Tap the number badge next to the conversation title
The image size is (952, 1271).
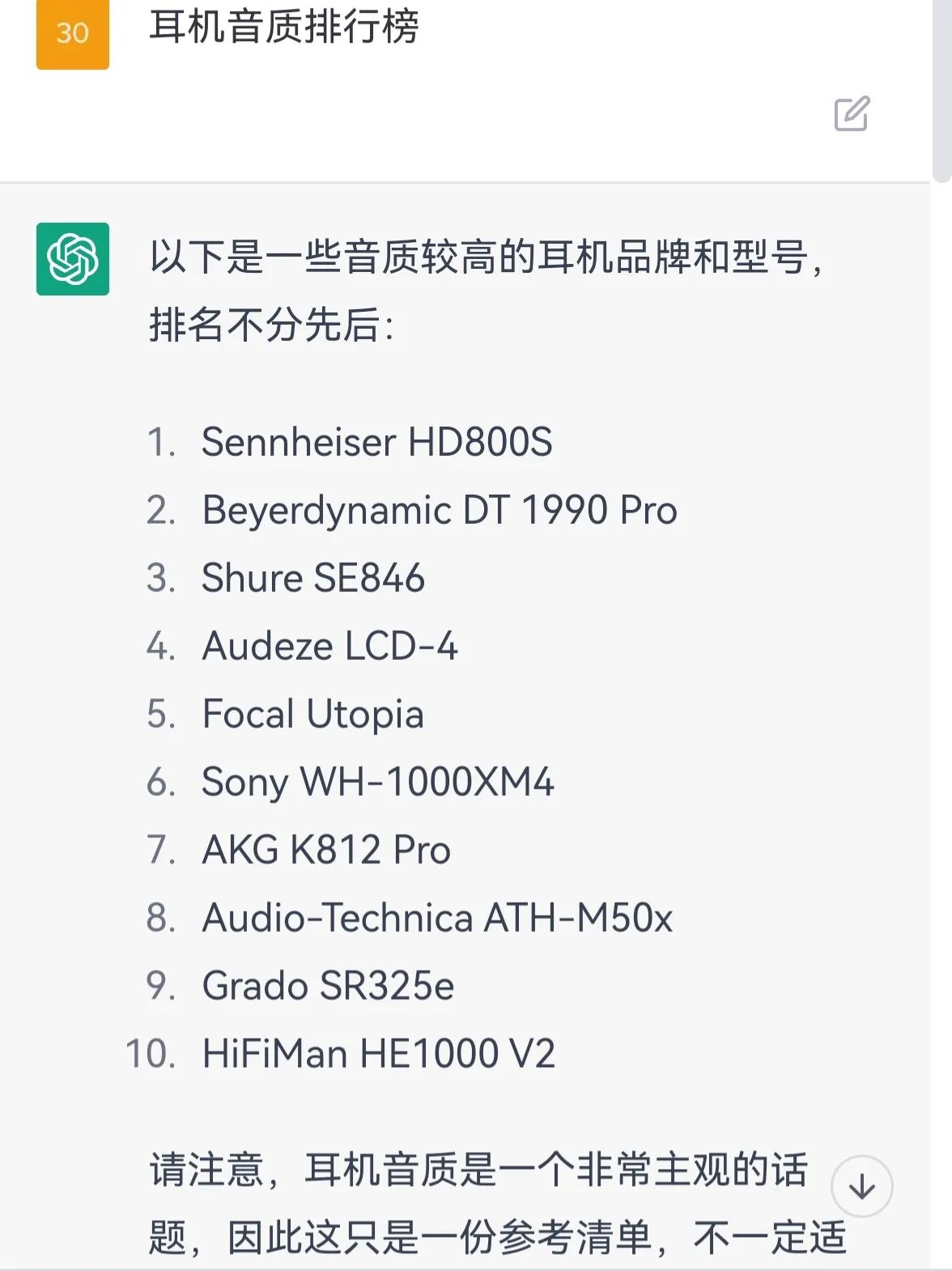71,34
